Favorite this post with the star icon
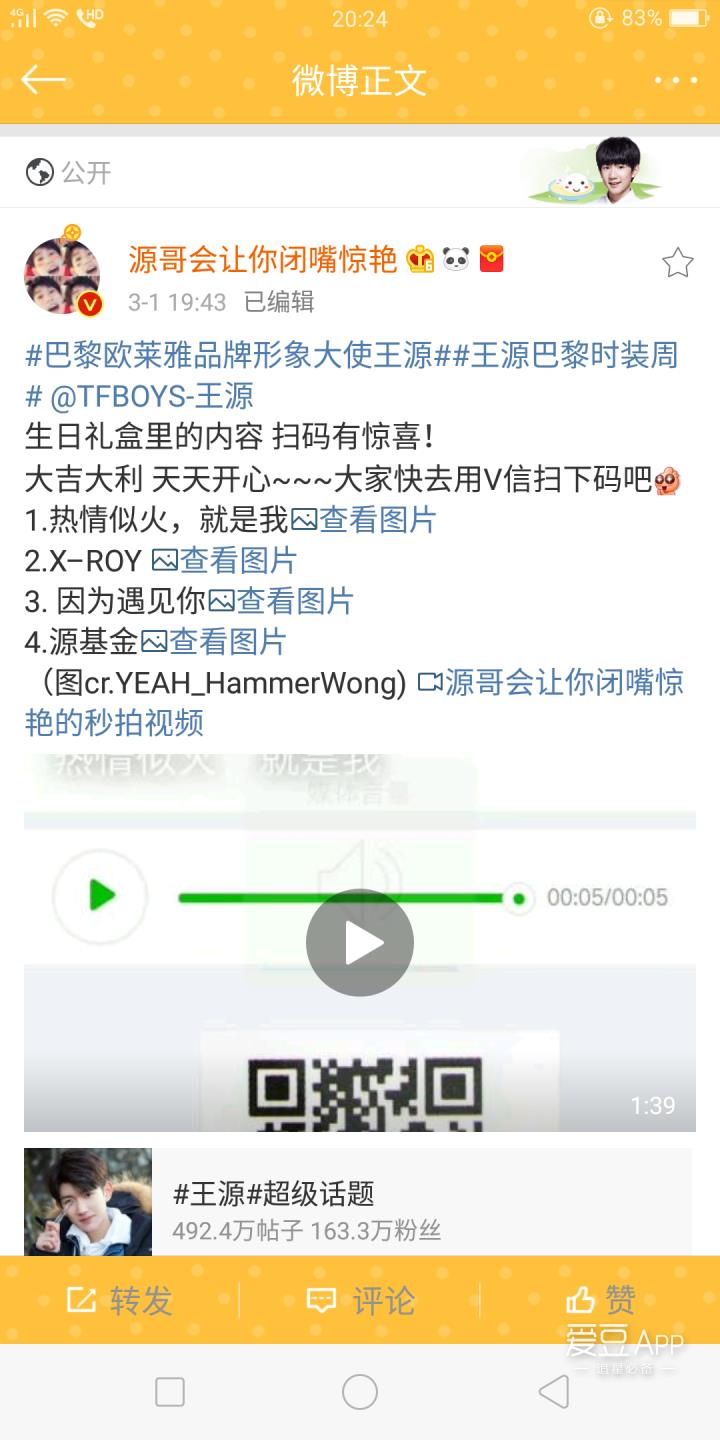Image resolution: width=720 pixels, height=1440 pixels. [677, 263]
